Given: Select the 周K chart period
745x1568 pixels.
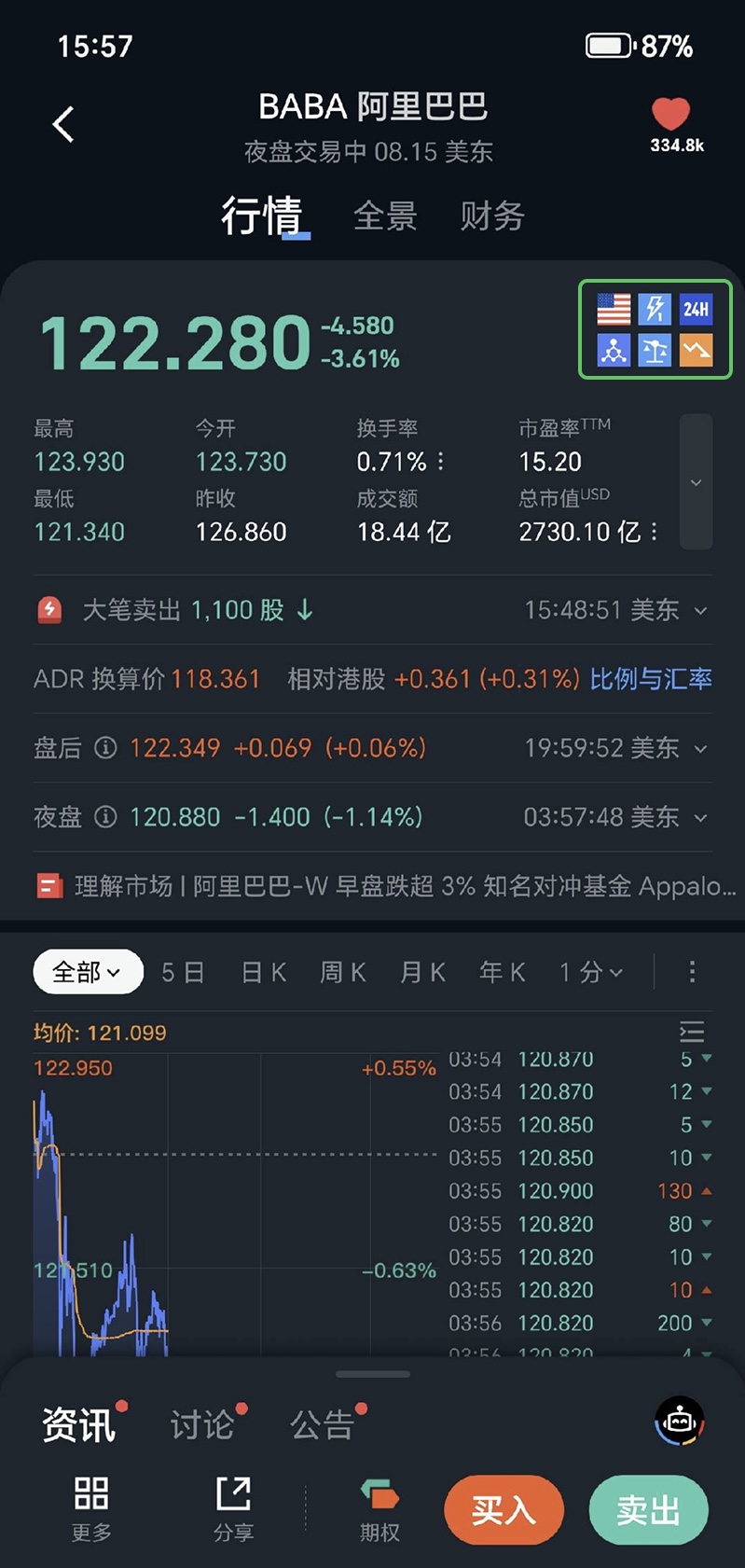Looking at the screenshot, I should pyautogui.click(x=342, y=972).
